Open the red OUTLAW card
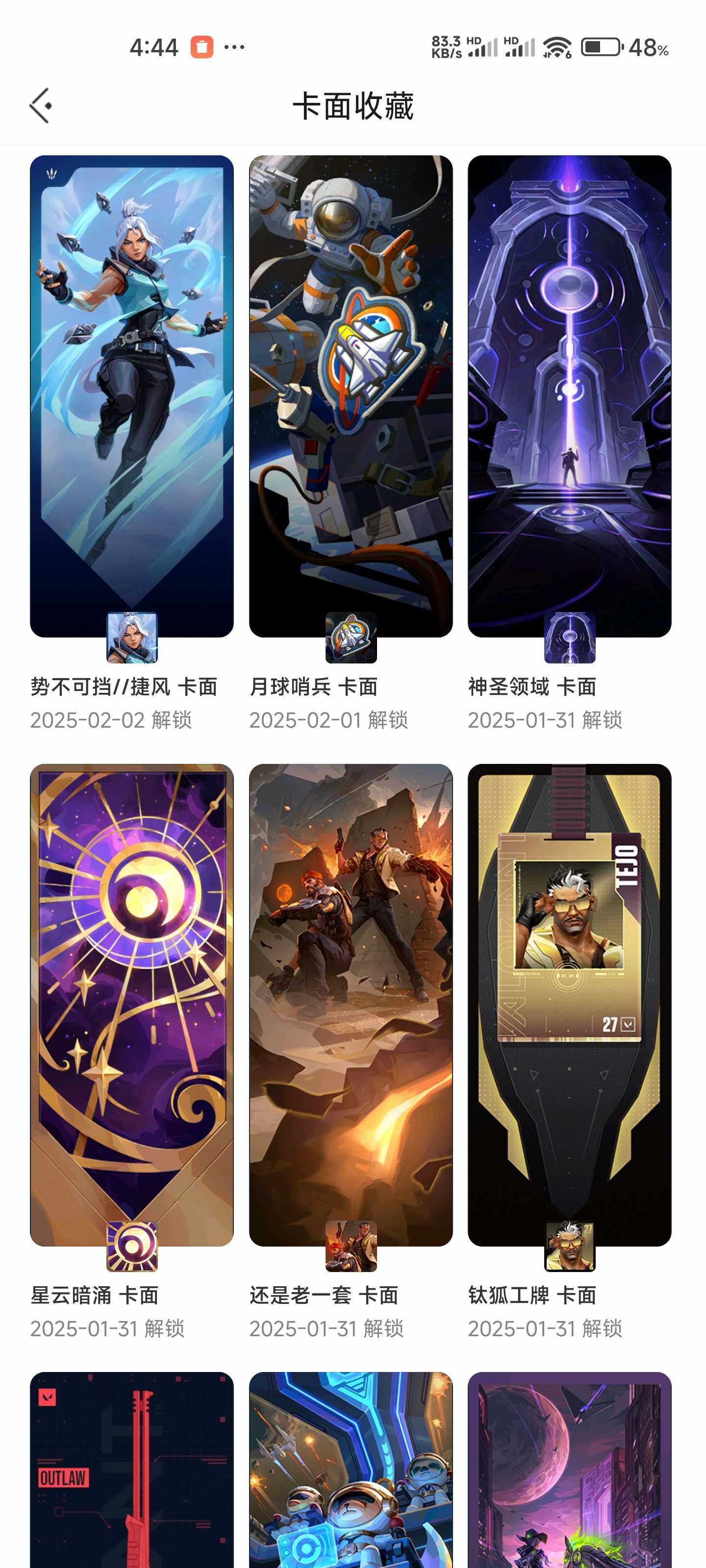The image size is (706, 1568). click(x=131, y=1470)
